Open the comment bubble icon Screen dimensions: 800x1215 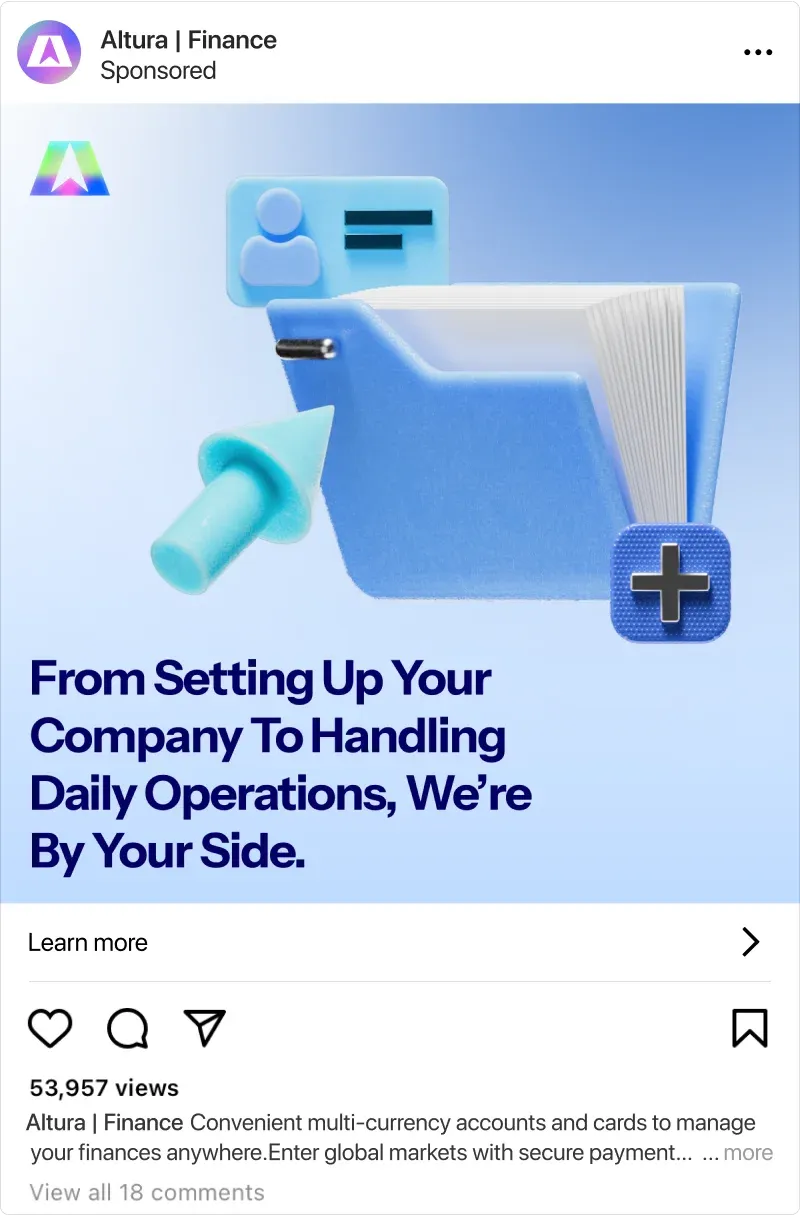click(128, 1027)
